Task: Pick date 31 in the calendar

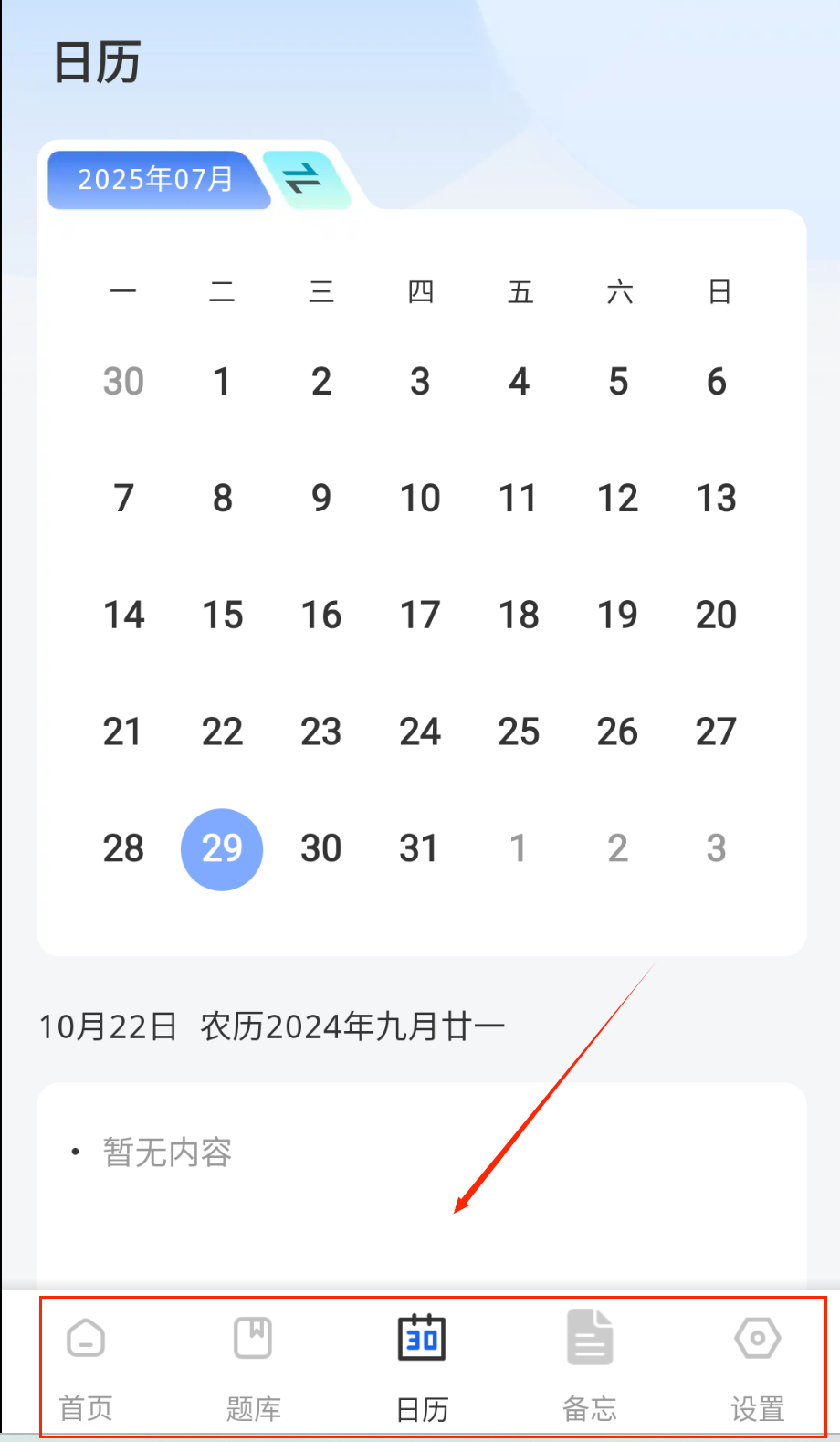Action: 419,848
